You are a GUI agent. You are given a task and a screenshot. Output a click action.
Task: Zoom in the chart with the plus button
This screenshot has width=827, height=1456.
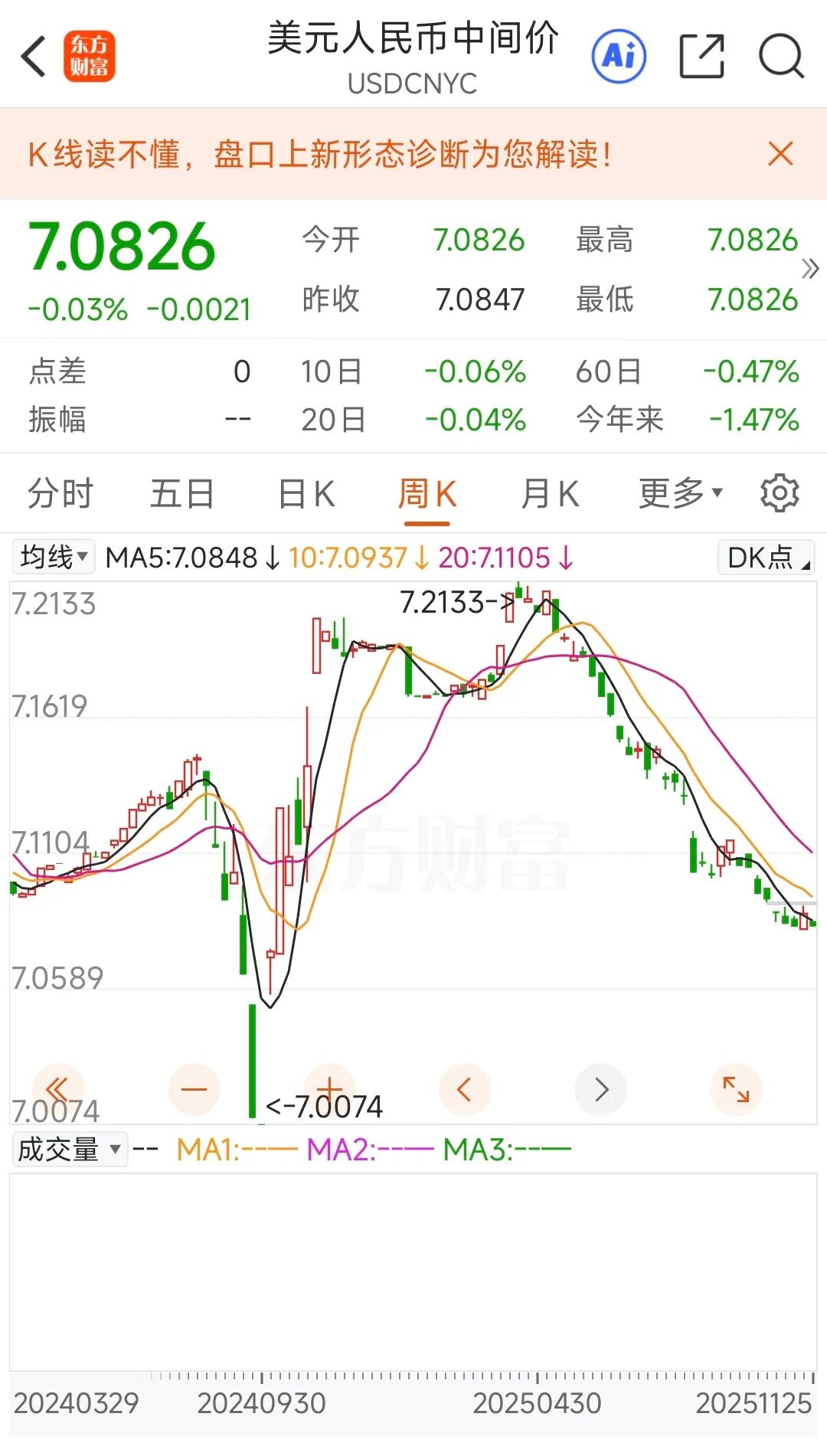pos(329,1089)
